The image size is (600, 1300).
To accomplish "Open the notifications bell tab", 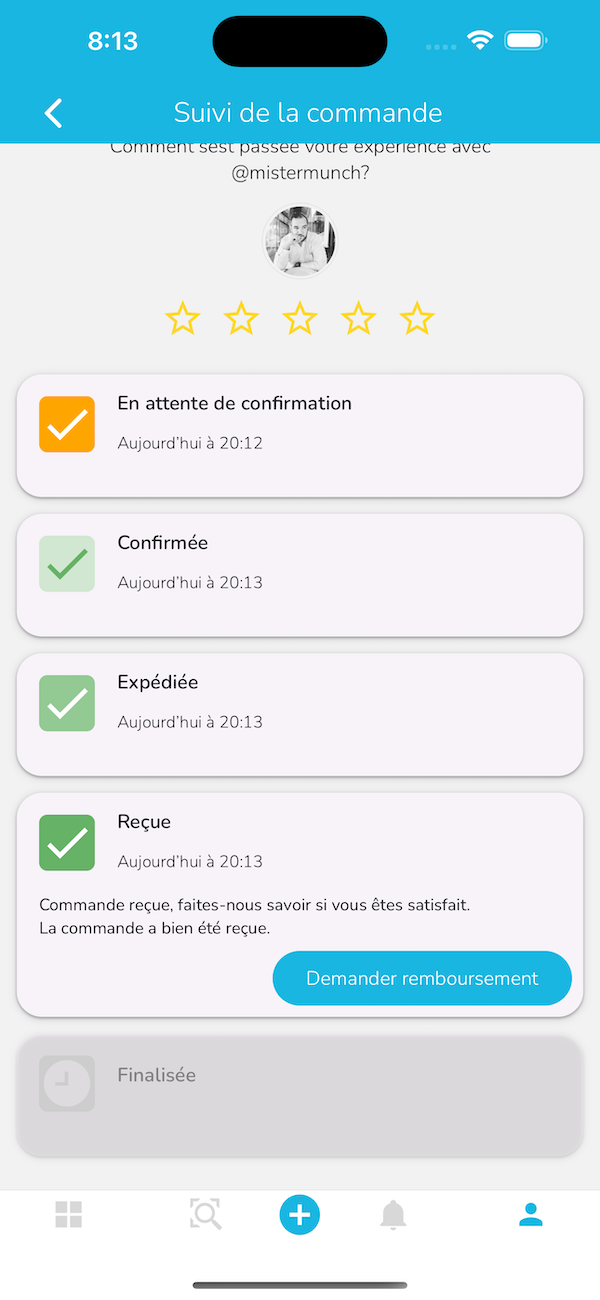I will [394, 1215].
